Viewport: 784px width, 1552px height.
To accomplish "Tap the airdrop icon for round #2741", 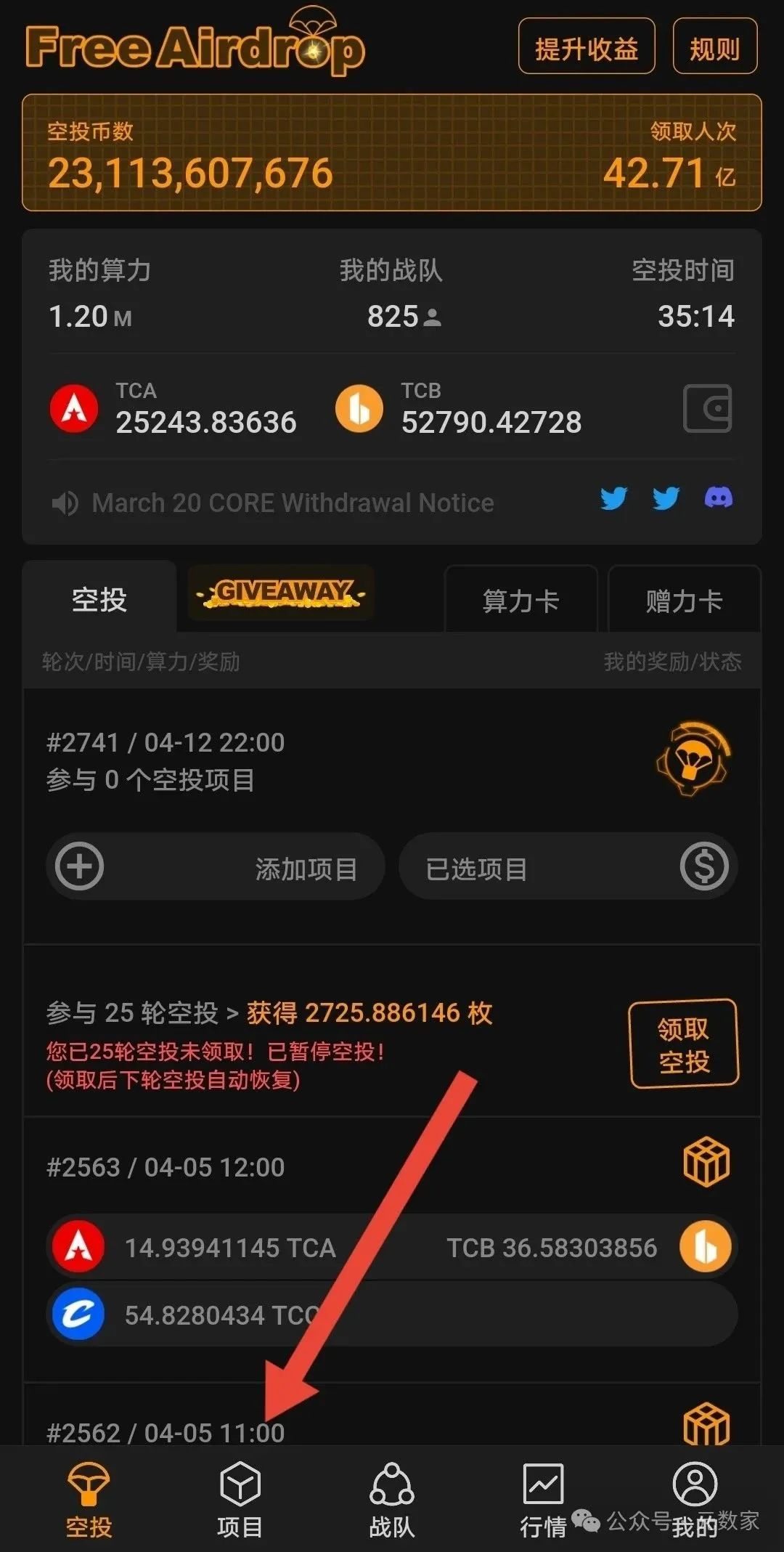I will tap(694, 758).
